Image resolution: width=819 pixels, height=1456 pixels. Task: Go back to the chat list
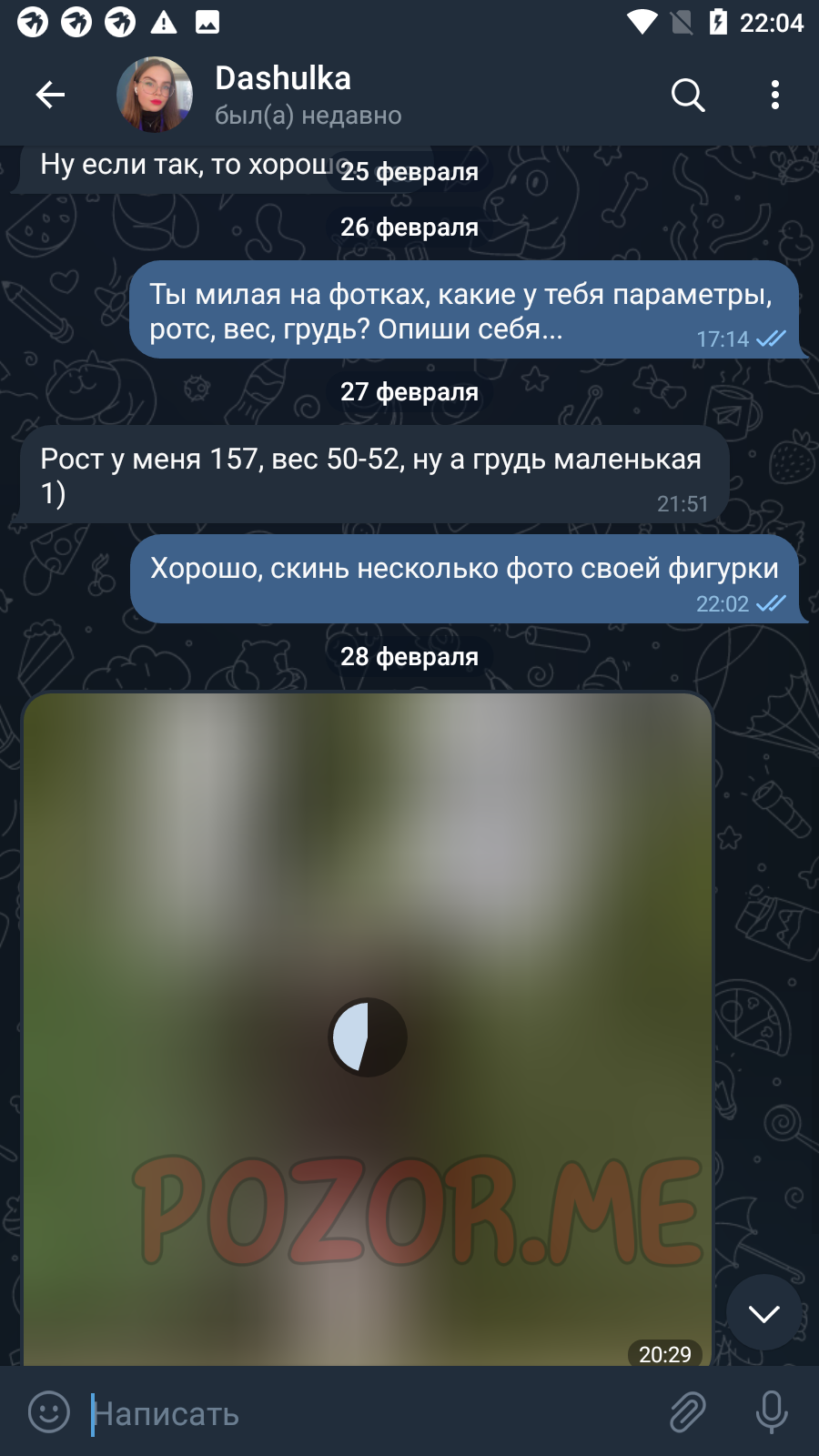50,95
